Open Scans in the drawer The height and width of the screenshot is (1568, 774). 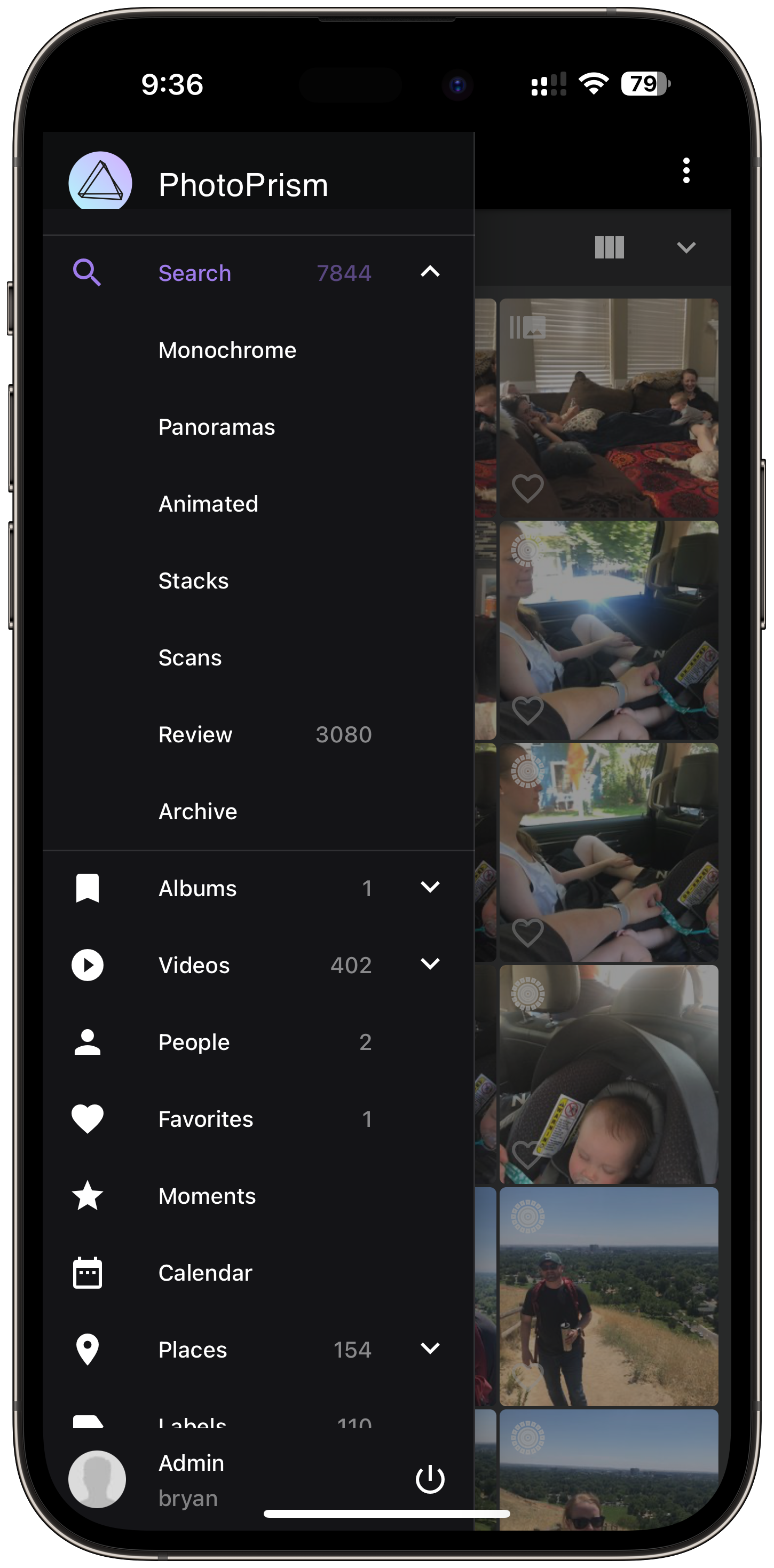(x=190, y=657)
